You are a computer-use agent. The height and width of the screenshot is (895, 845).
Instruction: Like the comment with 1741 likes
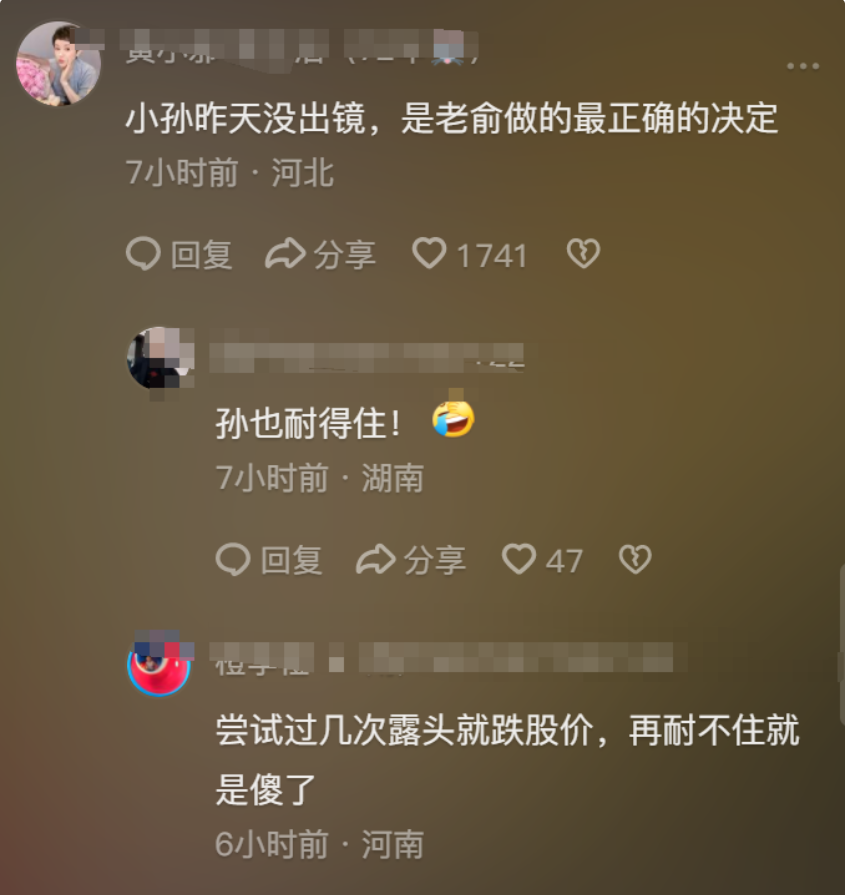[x=431, y=254]
